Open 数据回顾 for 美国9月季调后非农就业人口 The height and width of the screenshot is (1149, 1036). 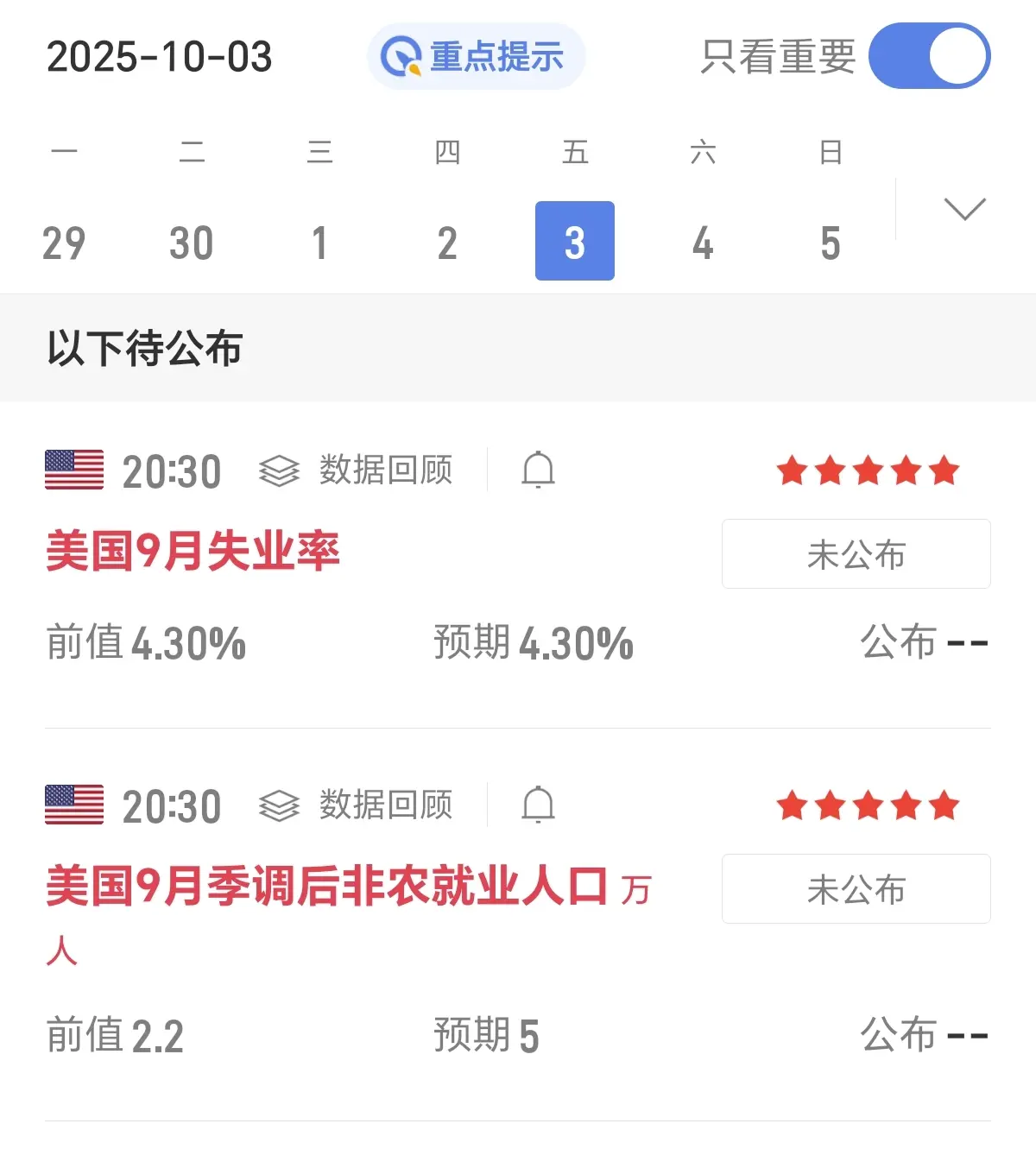click(357, 805)
